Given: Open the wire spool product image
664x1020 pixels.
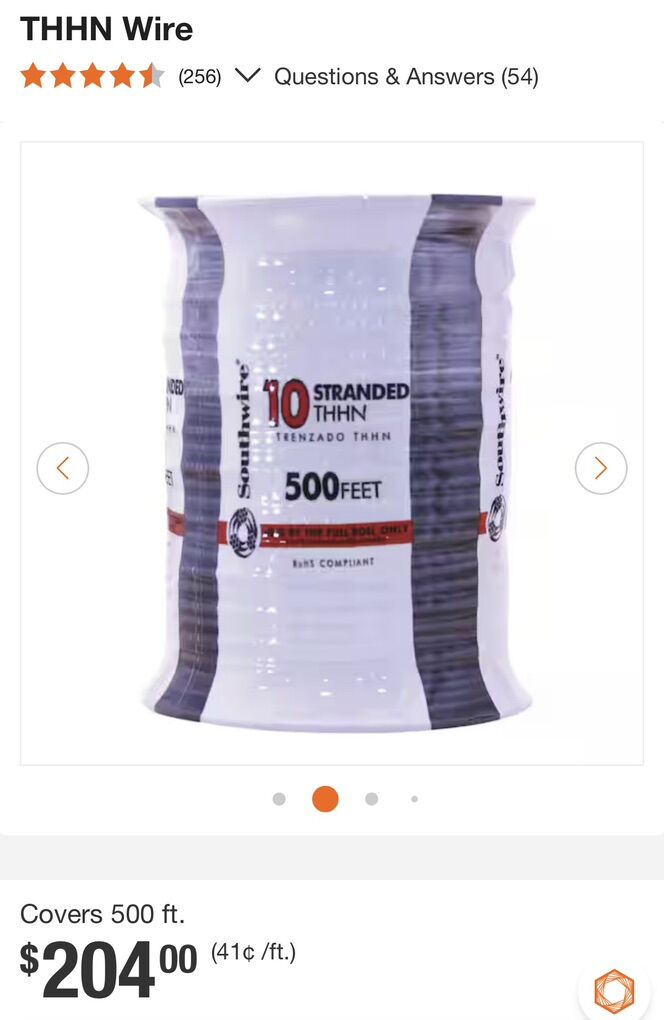Looking at the screenshot, I should coord(332,460).
